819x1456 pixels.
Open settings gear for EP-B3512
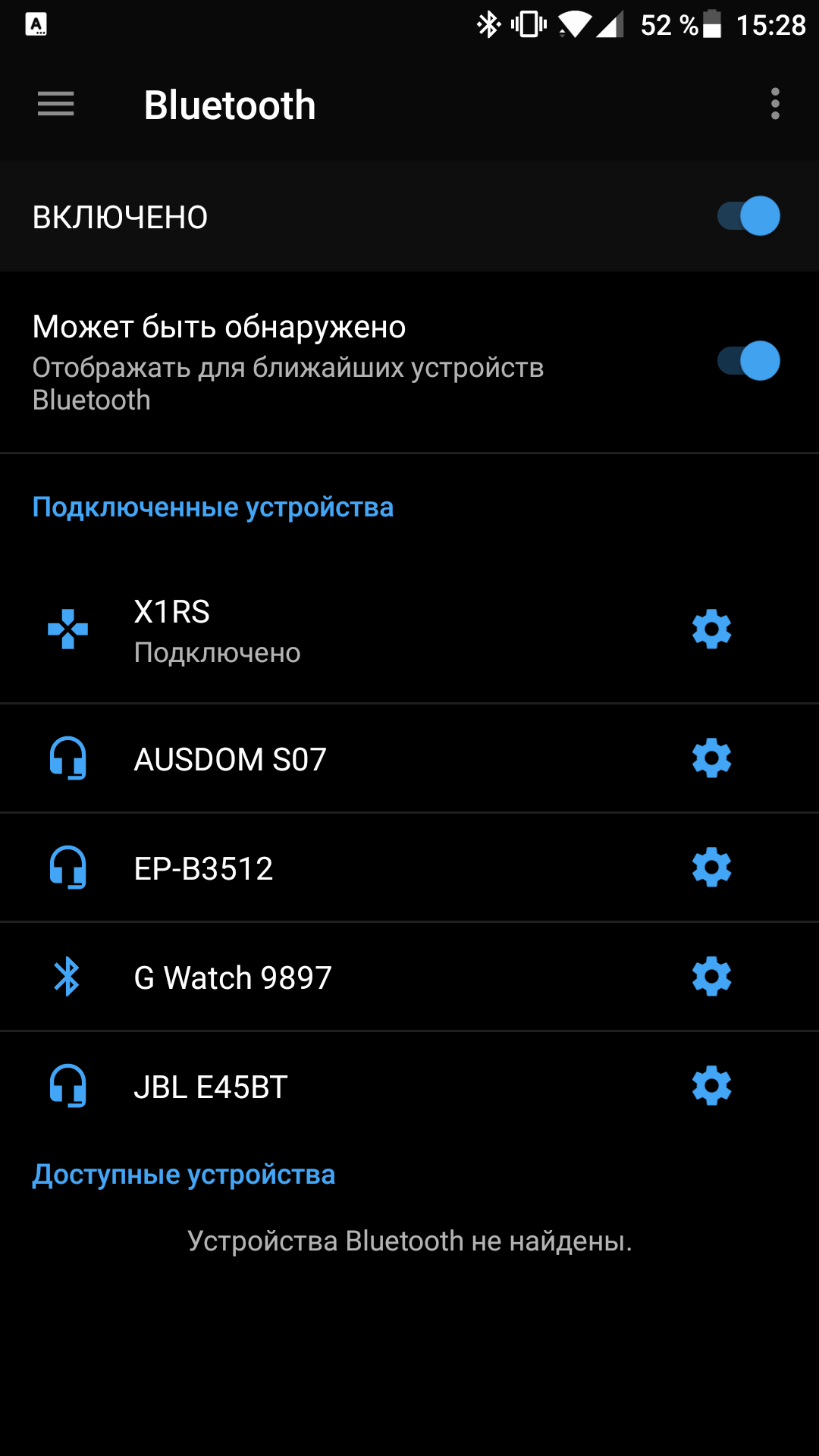[711, 868]
